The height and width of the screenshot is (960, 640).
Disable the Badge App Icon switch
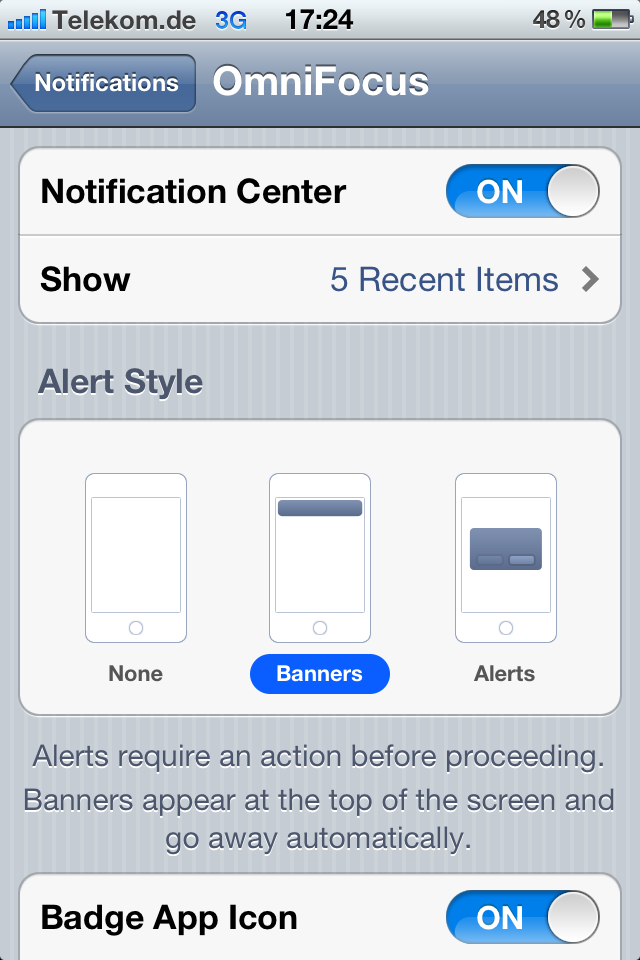click(x=522, y=917)
